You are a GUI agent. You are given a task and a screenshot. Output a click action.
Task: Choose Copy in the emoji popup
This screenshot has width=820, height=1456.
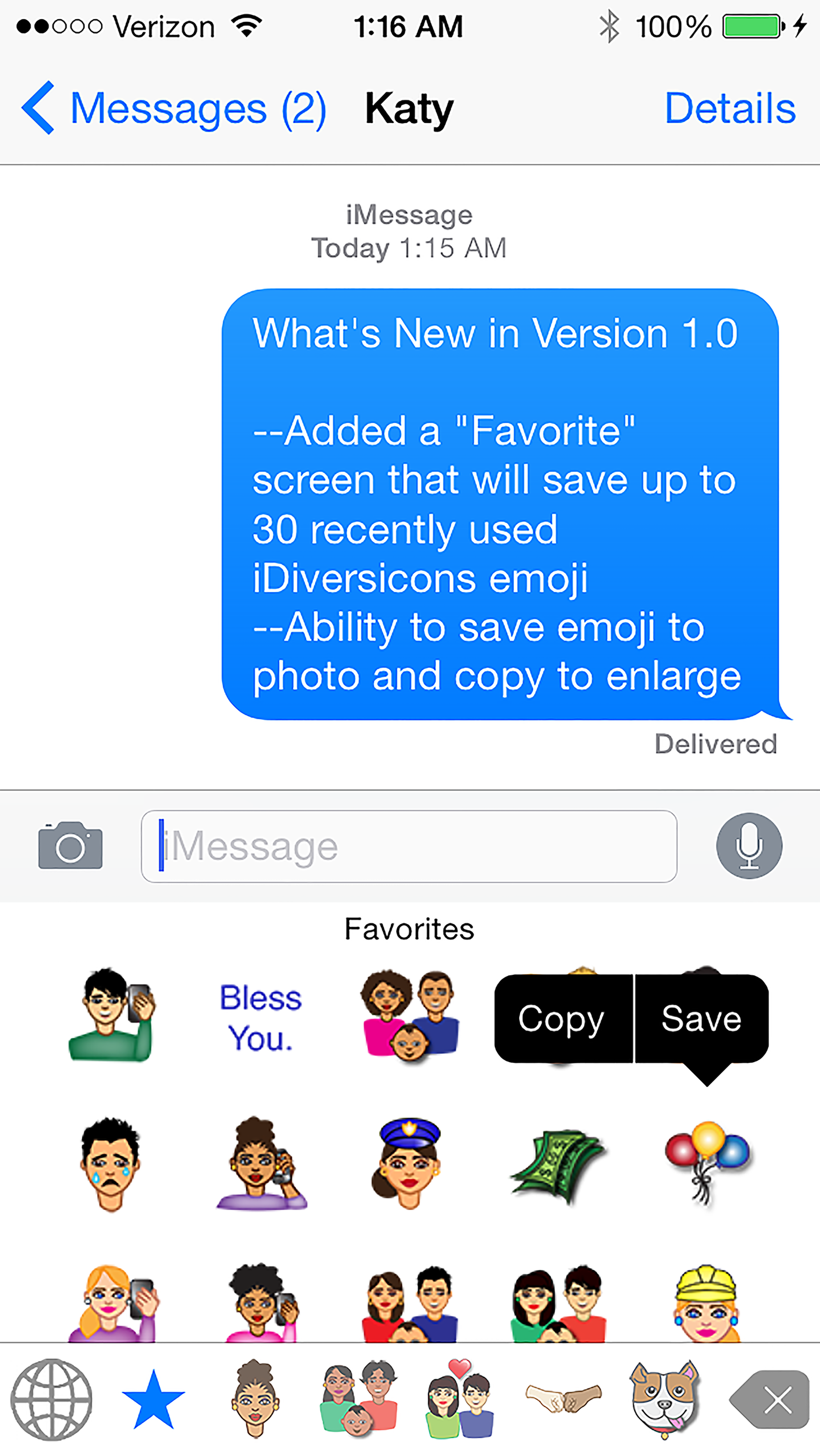coord(562,1019)
